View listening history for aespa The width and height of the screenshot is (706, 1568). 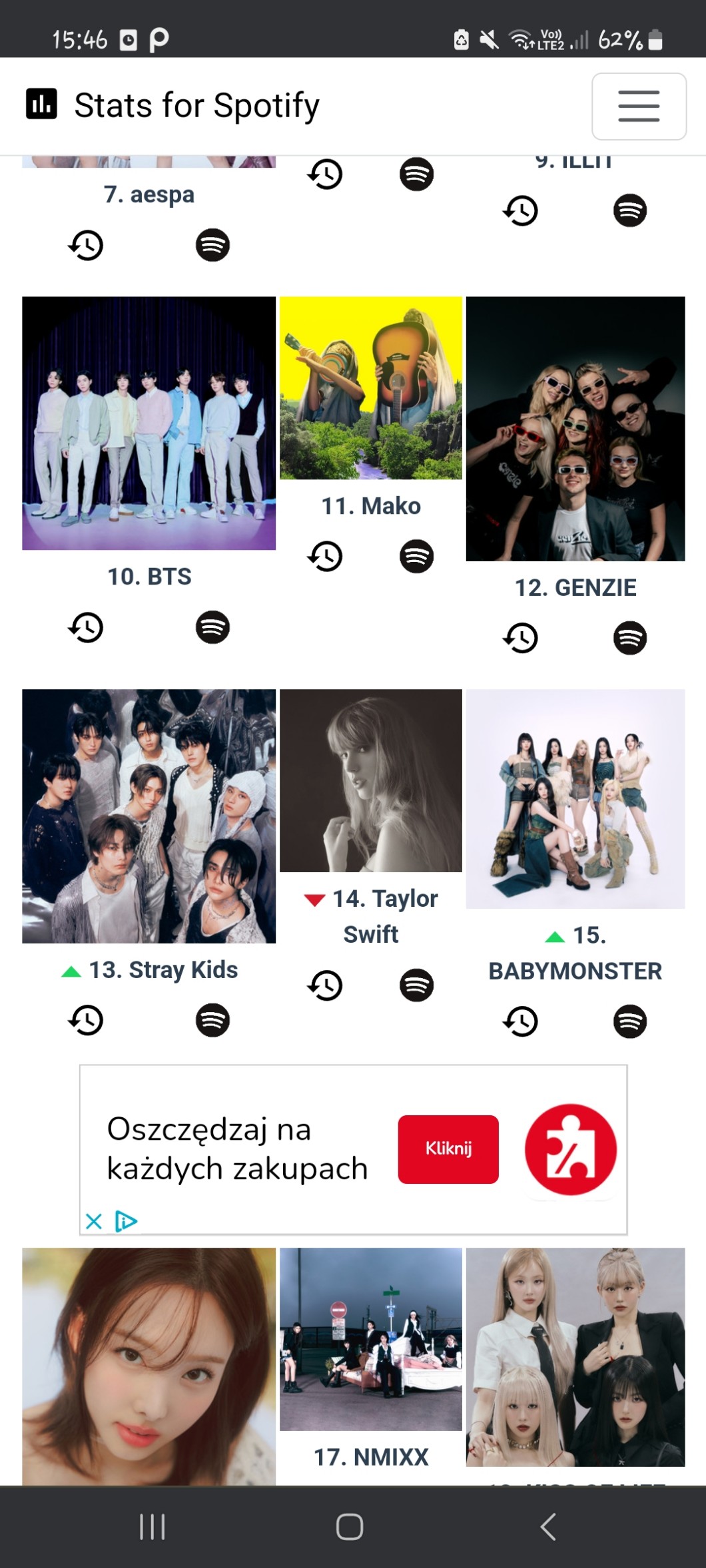[x=86, y=246]
